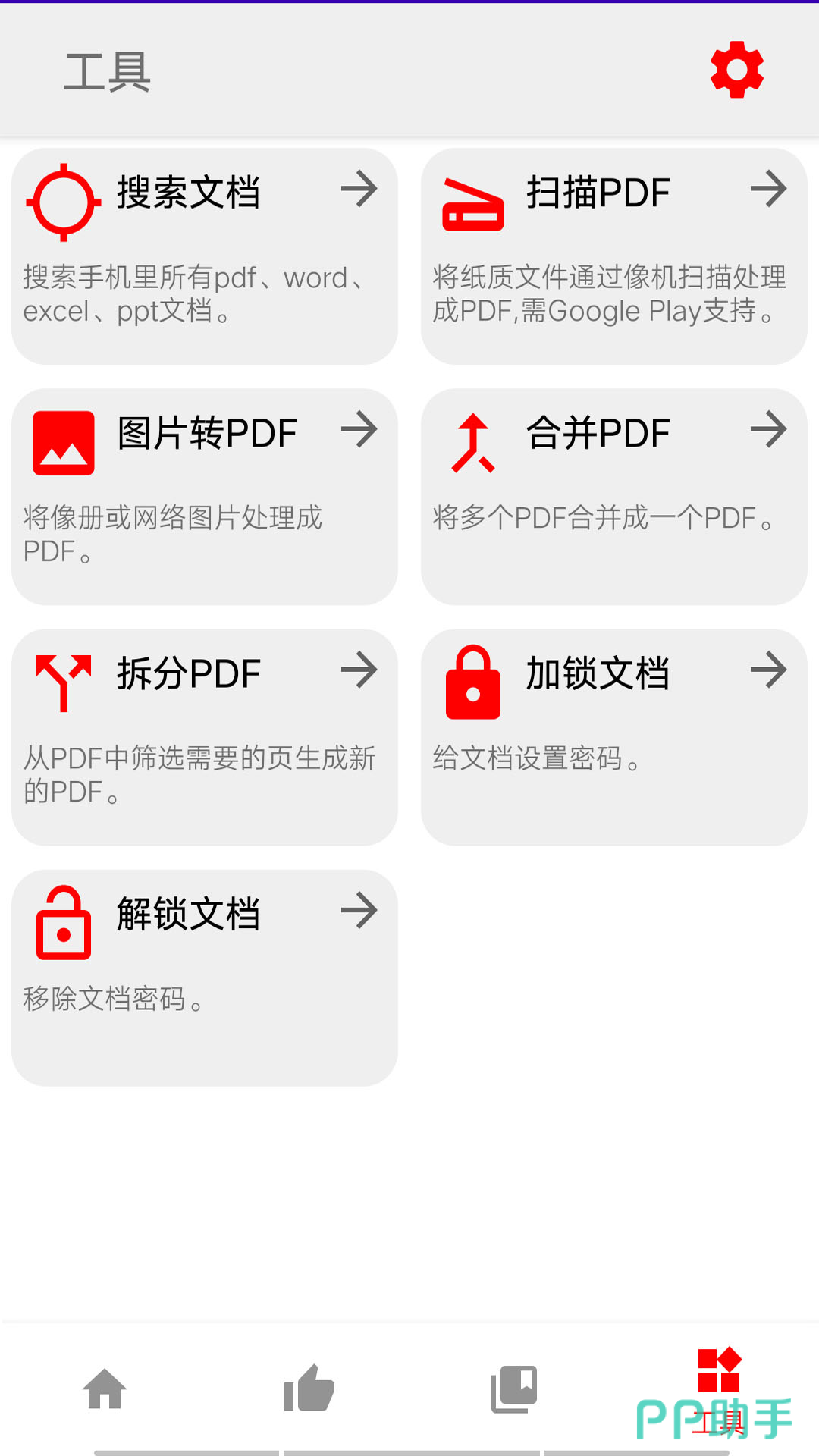Choose the 拆分PDF split tool
Image resolution: width=819 pixels, height=1456 pixels.
point(204,737)
